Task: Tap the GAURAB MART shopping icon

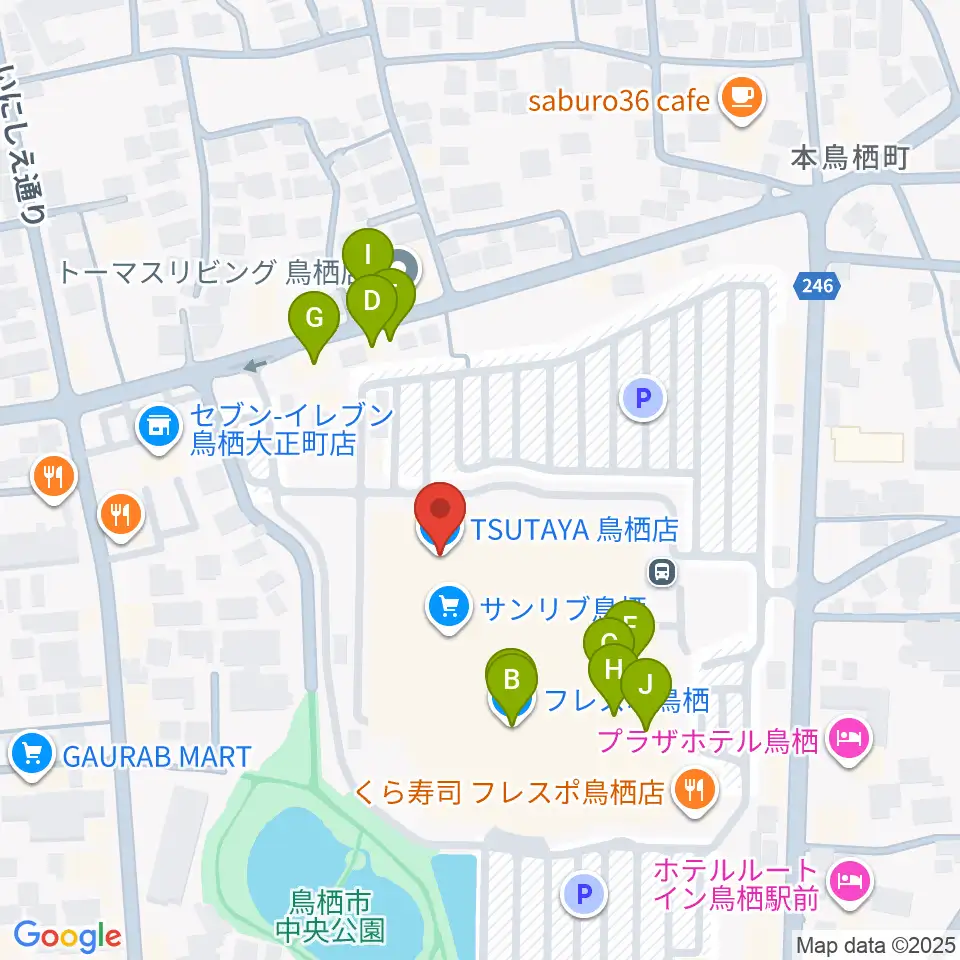Action: tap(32, 757)
